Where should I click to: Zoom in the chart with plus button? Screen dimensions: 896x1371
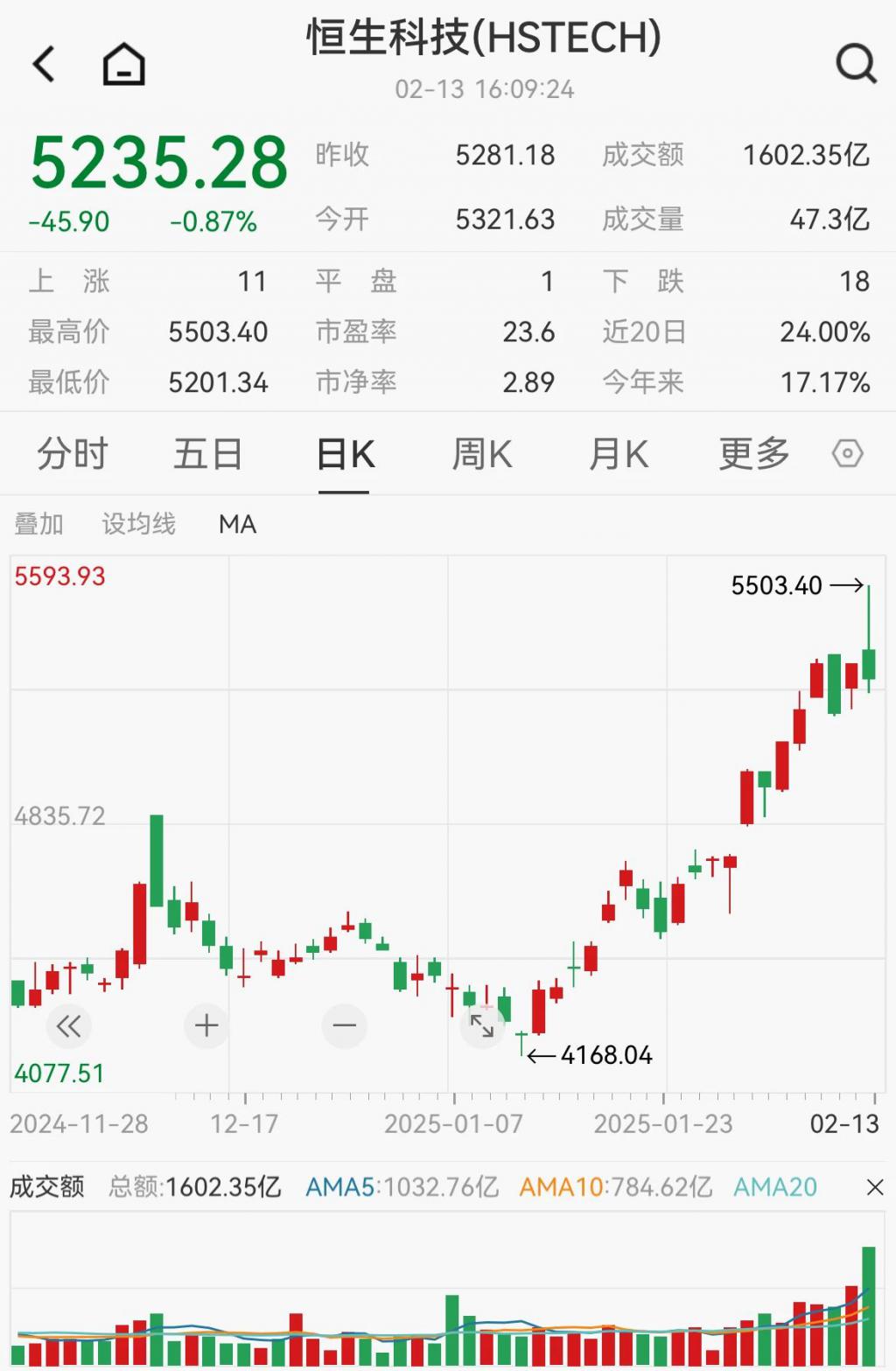click(206, 1025)
